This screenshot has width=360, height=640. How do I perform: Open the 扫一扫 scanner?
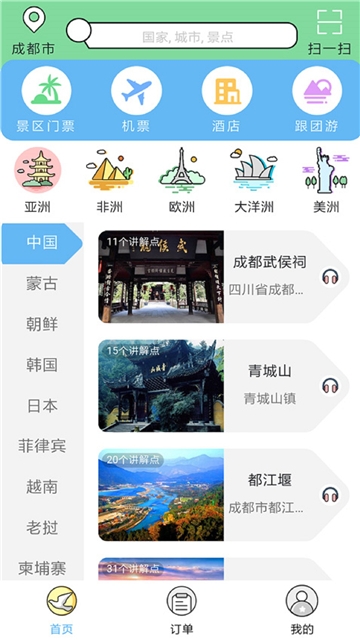[329, 32]
